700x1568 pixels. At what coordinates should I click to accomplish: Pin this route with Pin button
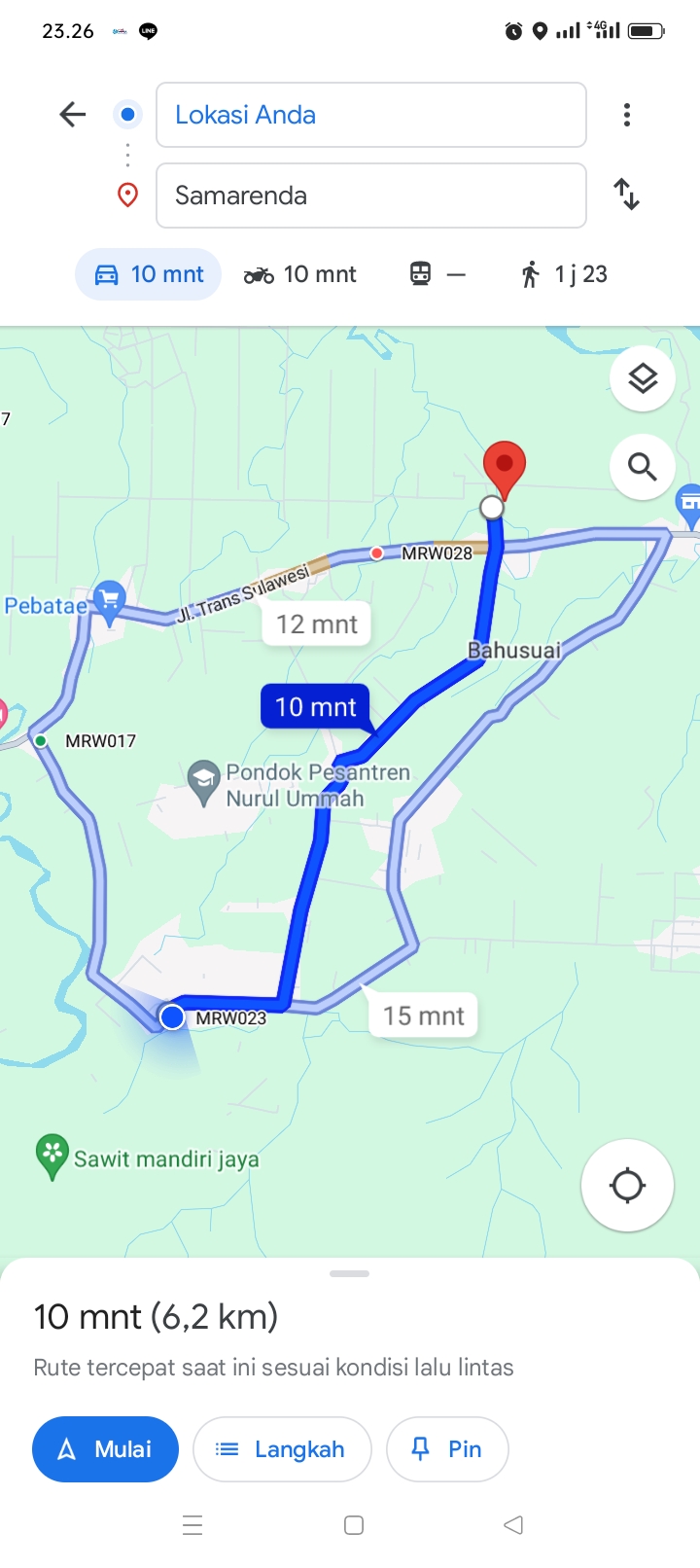[447, 1449]
